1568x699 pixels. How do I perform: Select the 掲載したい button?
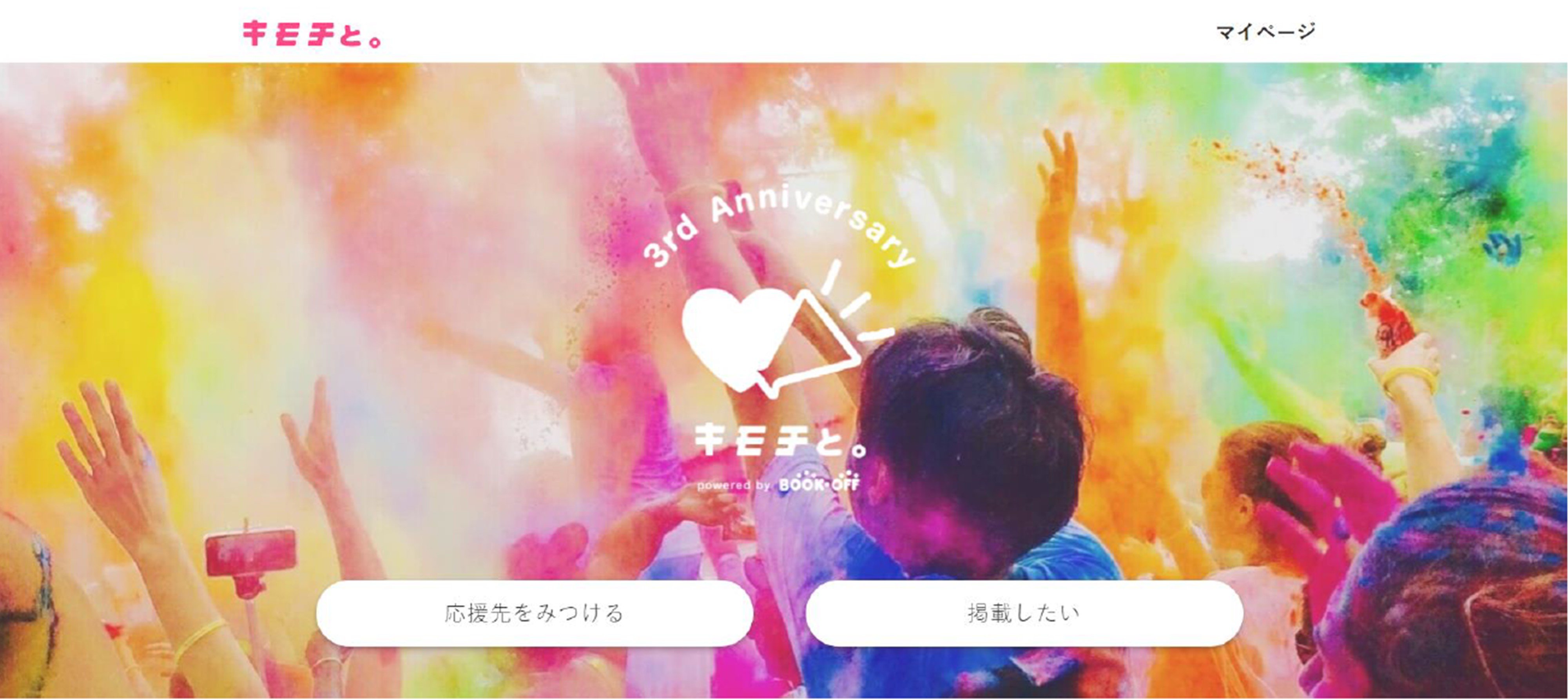coord(1024,613)
